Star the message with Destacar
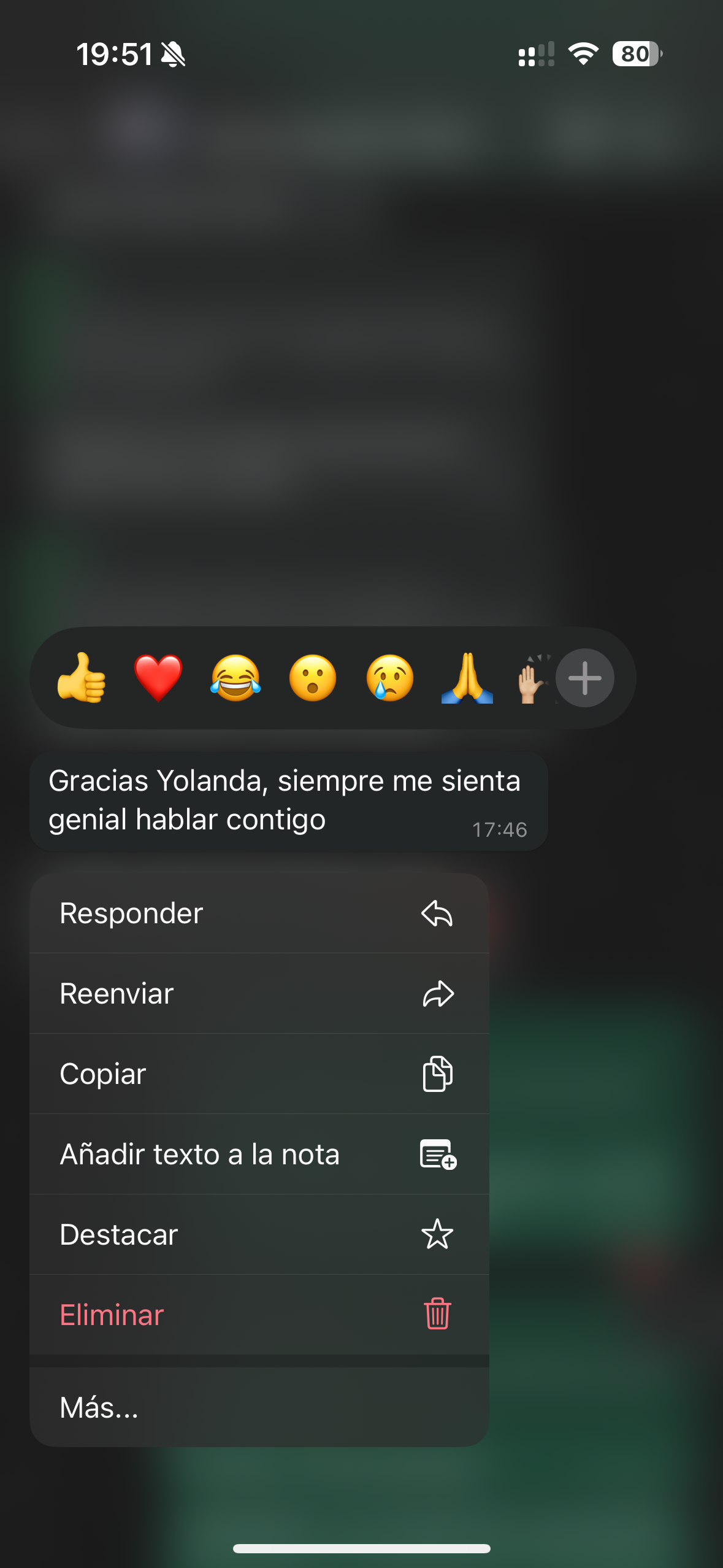 click(259, 1235)
